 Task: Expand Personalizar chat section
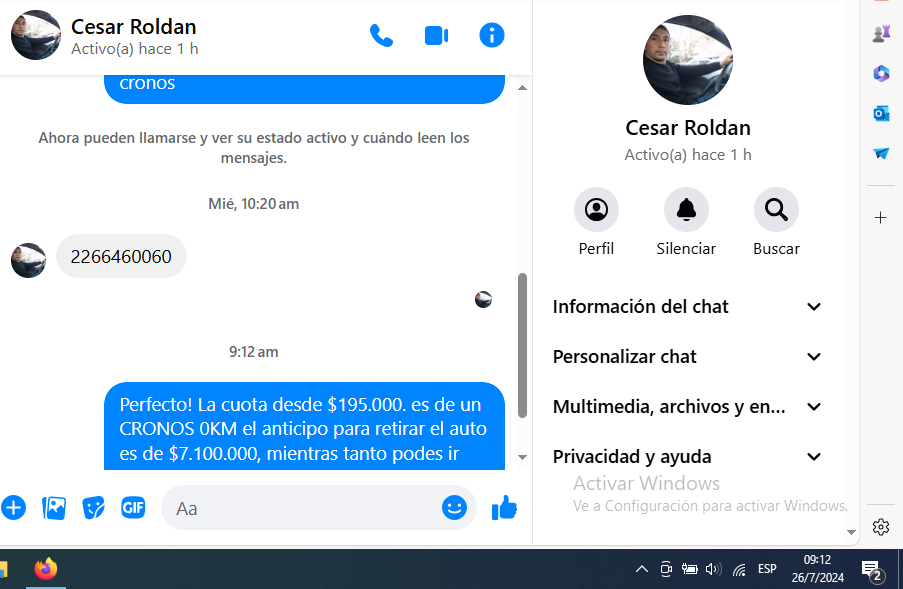pos(688,357)
